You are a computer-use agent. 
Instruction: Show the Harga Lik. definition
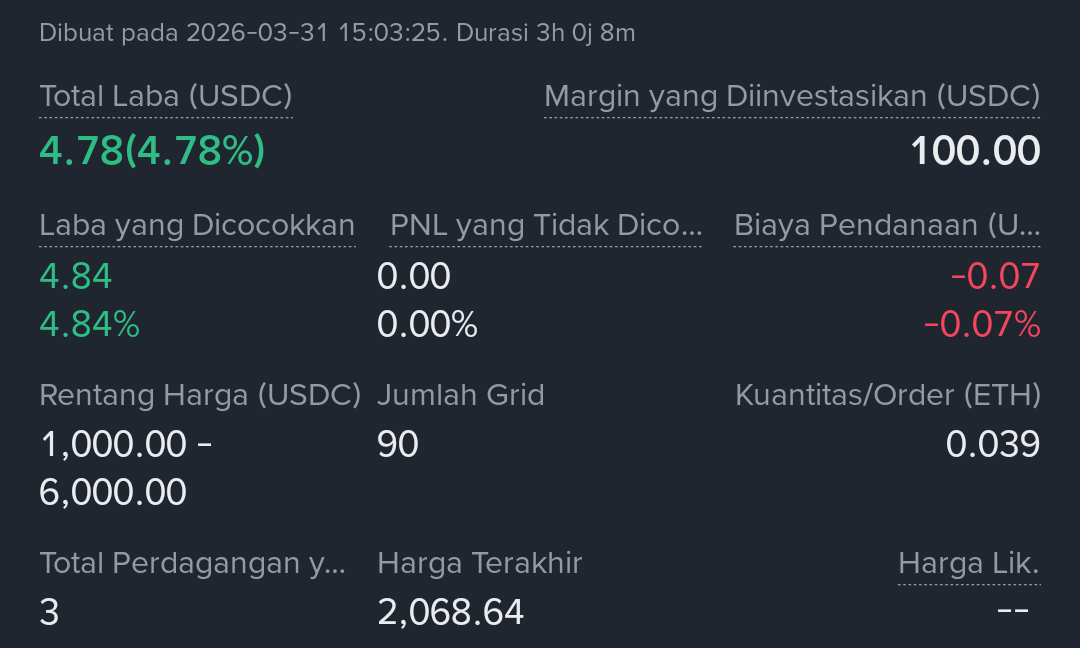(968, 564)
